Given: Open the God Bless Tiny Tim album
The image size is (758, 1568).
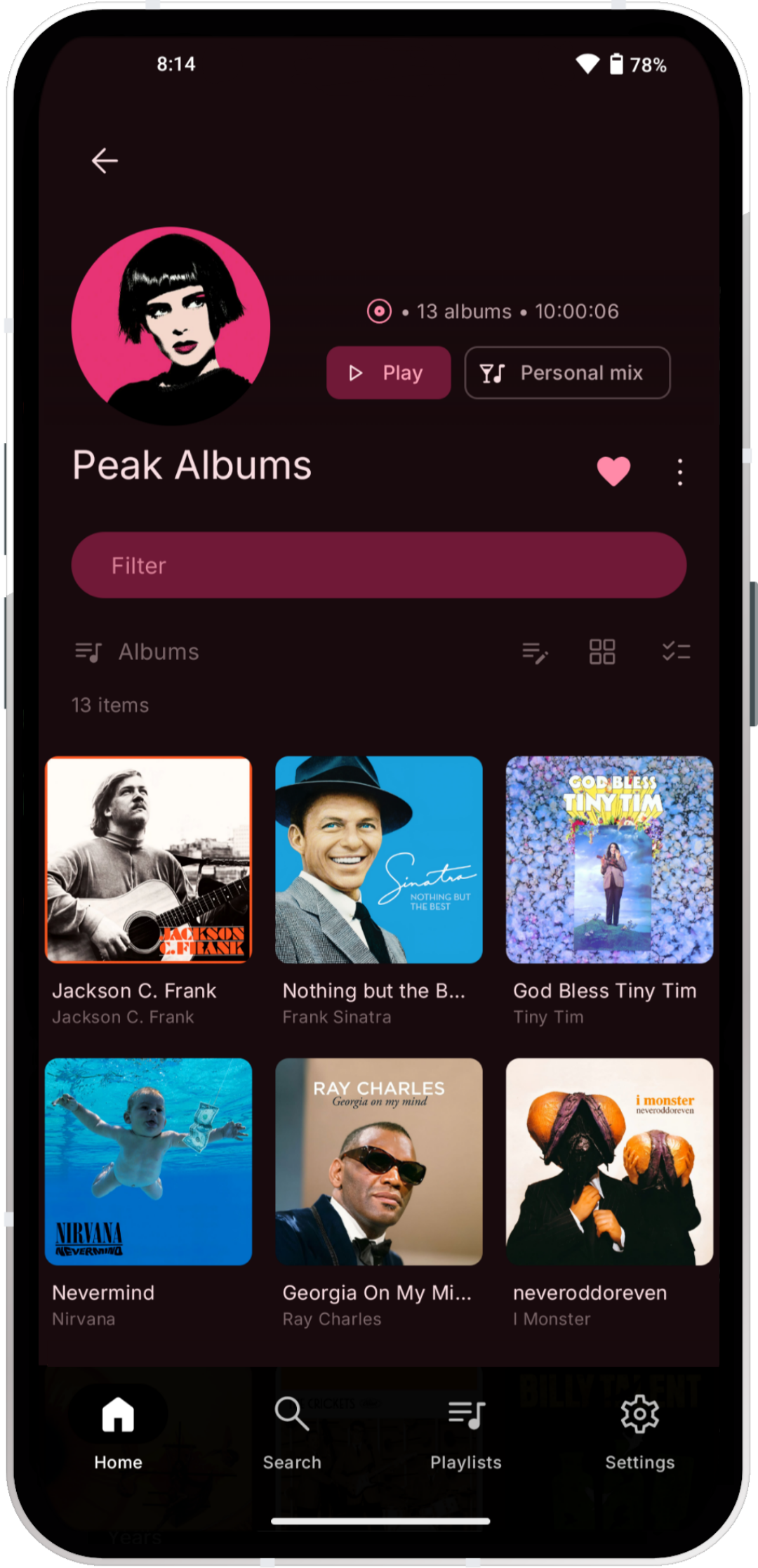Looking at the screenshot, I should 609,859.
